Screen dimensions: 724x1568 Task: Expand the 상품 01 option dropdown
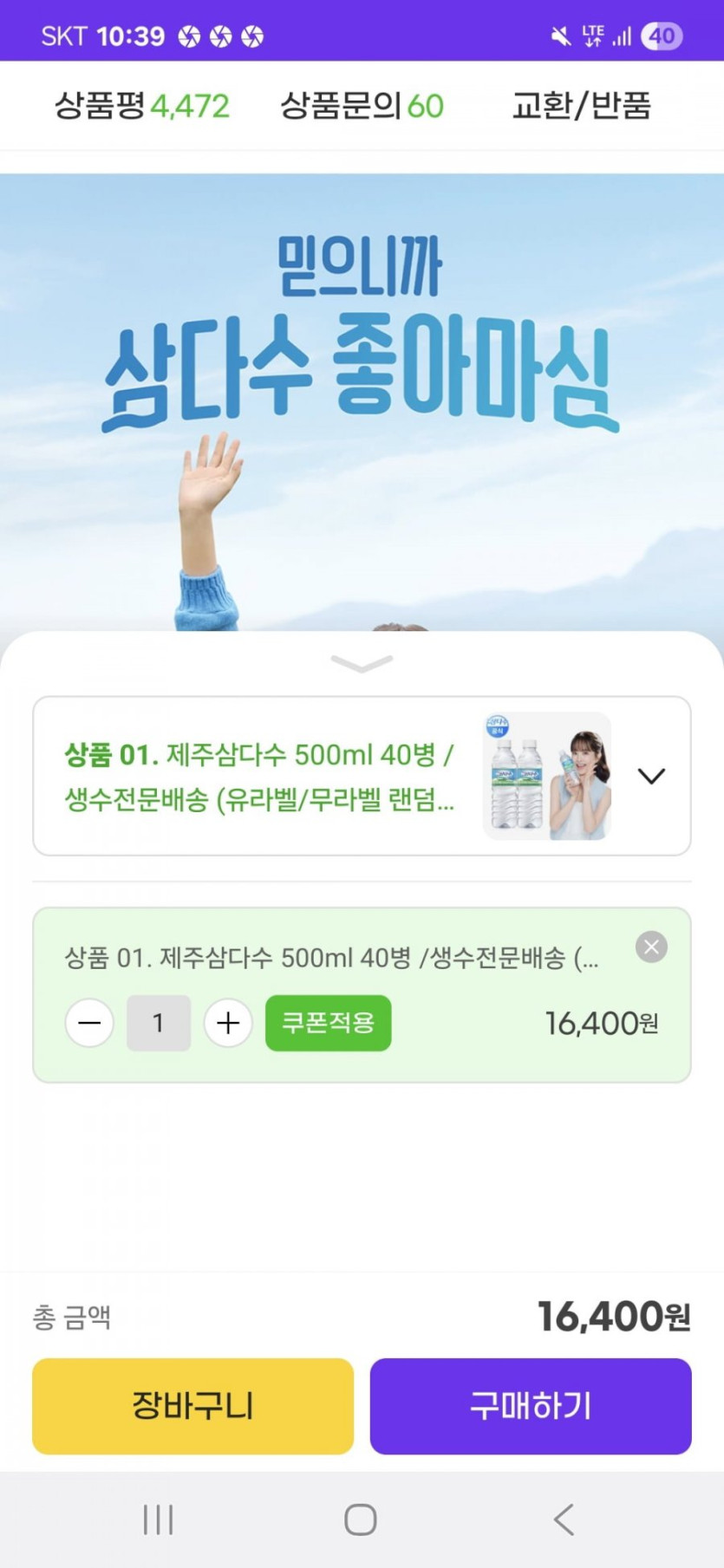[x=651, y=776]
